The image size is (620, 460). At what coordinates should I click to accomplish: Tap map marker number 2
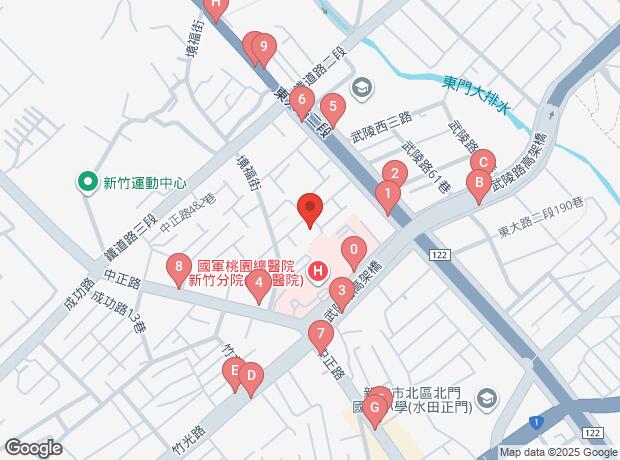395,174
